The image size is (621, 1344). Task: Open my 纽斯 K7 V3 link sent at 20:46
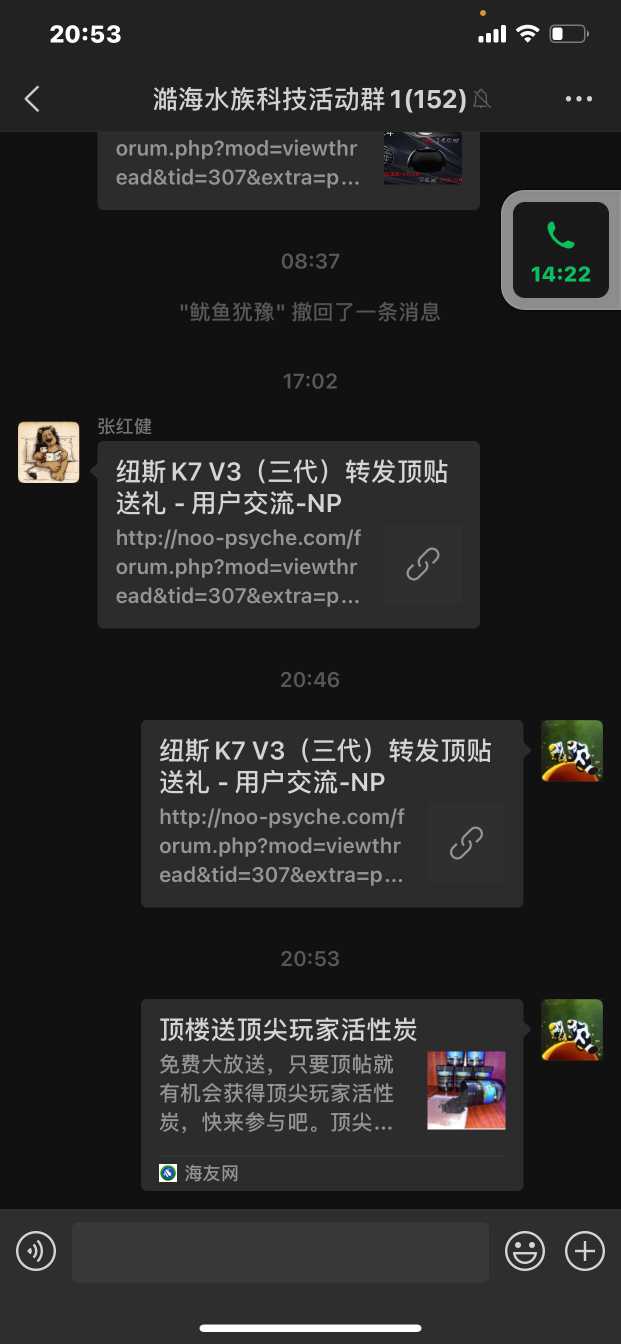tap(331, 814)
